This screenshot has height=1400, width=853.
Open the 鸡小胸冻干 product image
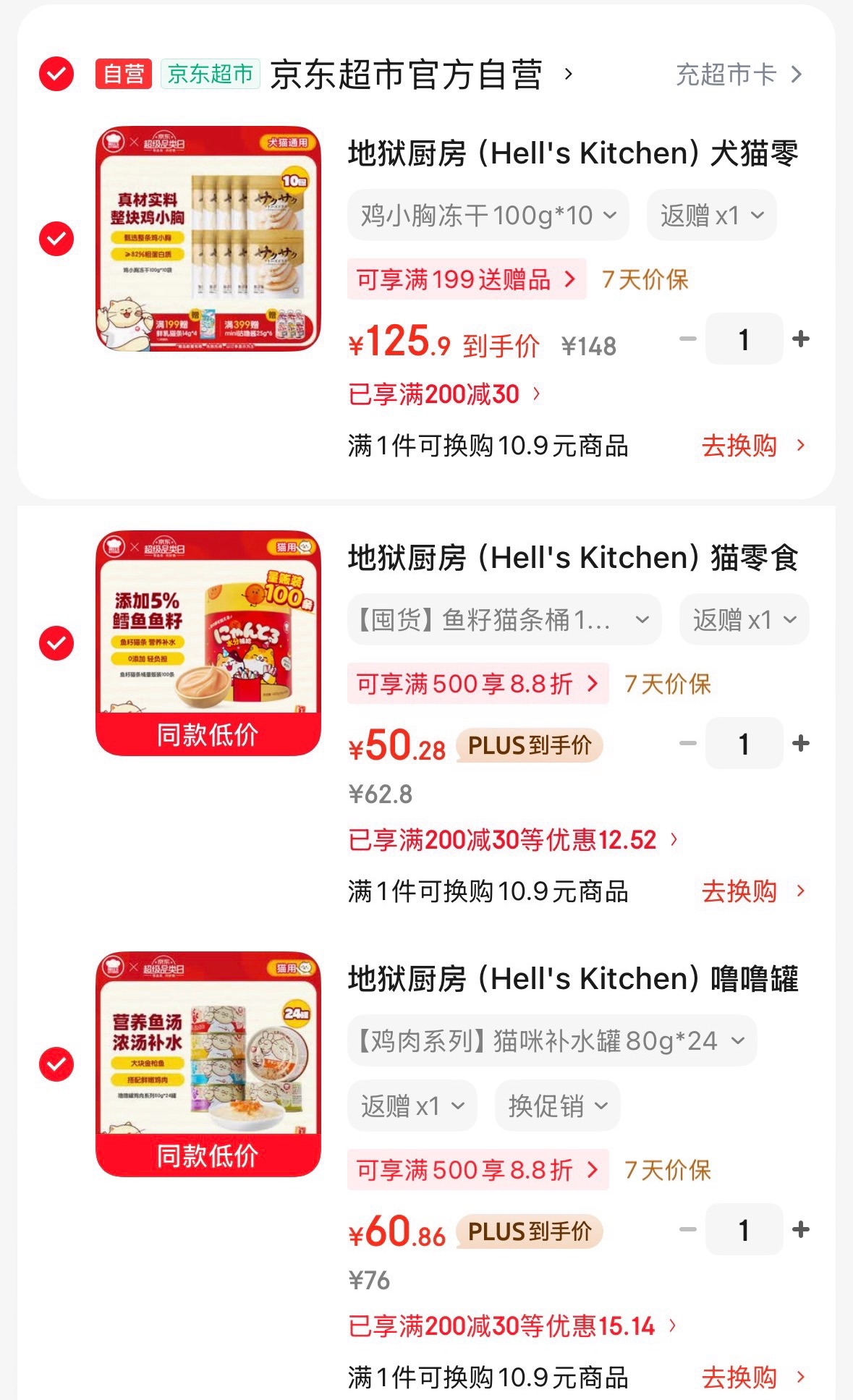coord(208,239)
